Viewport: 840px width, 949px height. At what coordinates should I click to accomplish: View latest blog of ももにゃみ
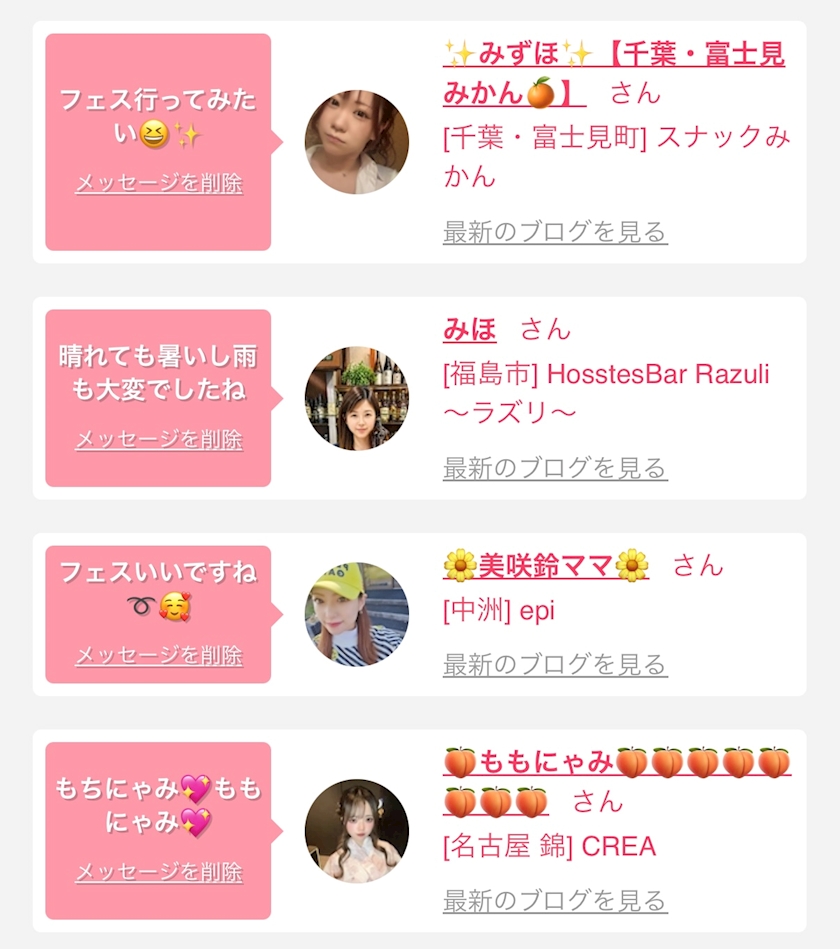coord(555,901)
